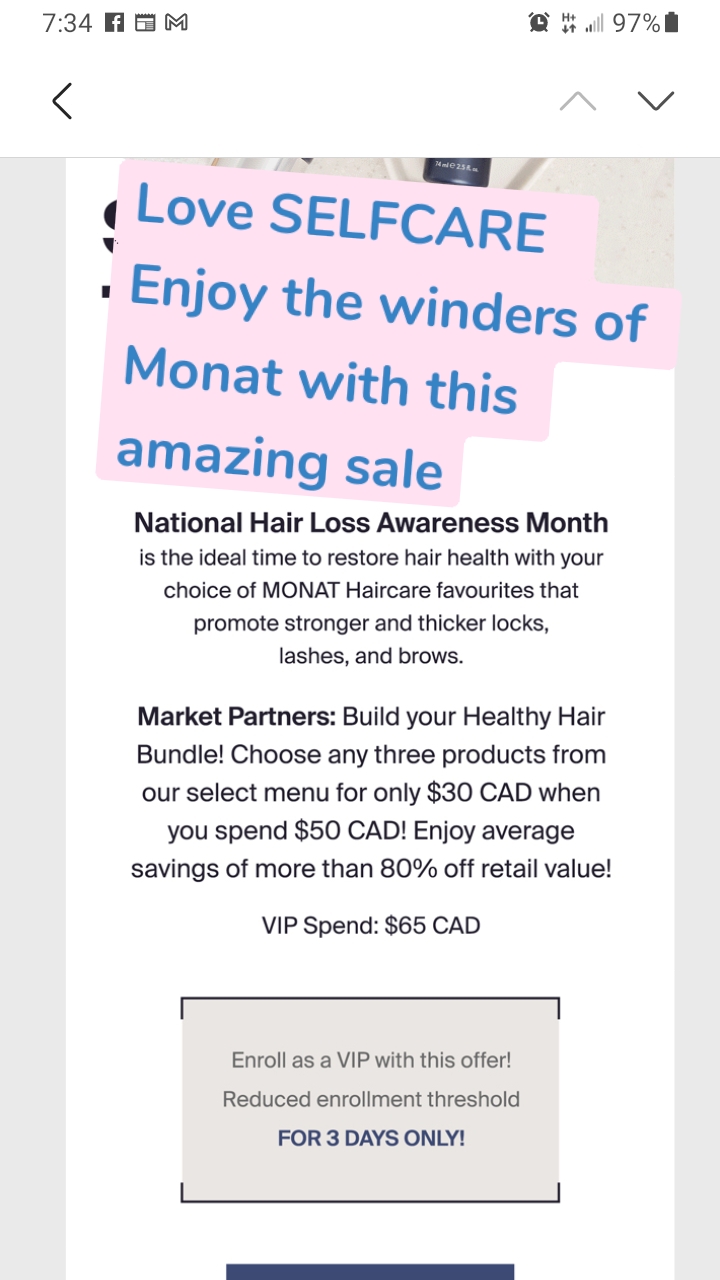Tap the next-message down chevron
720x1280 pixels.
pos(656,100)
